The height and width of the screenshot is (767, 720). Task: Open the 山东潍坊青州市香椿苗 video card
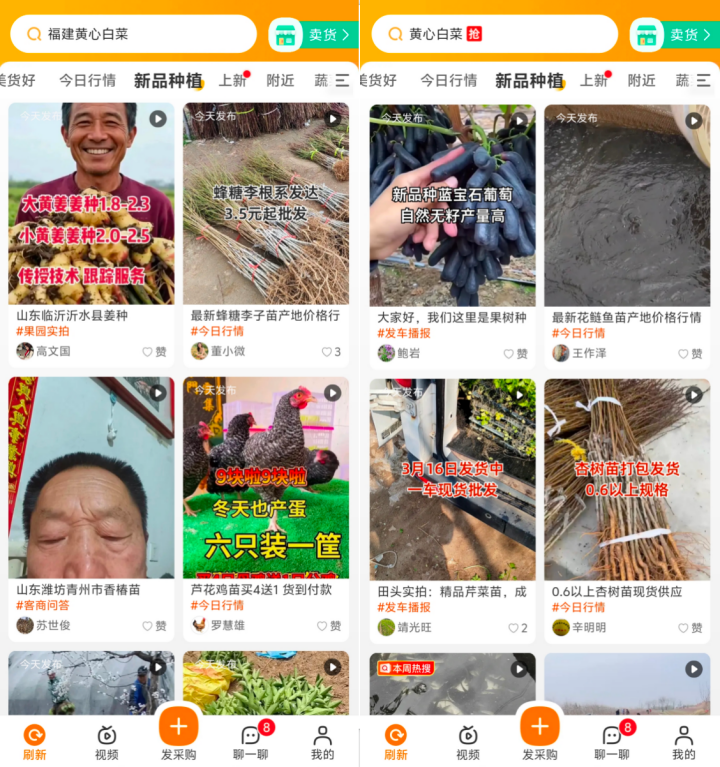pos(91,478)
